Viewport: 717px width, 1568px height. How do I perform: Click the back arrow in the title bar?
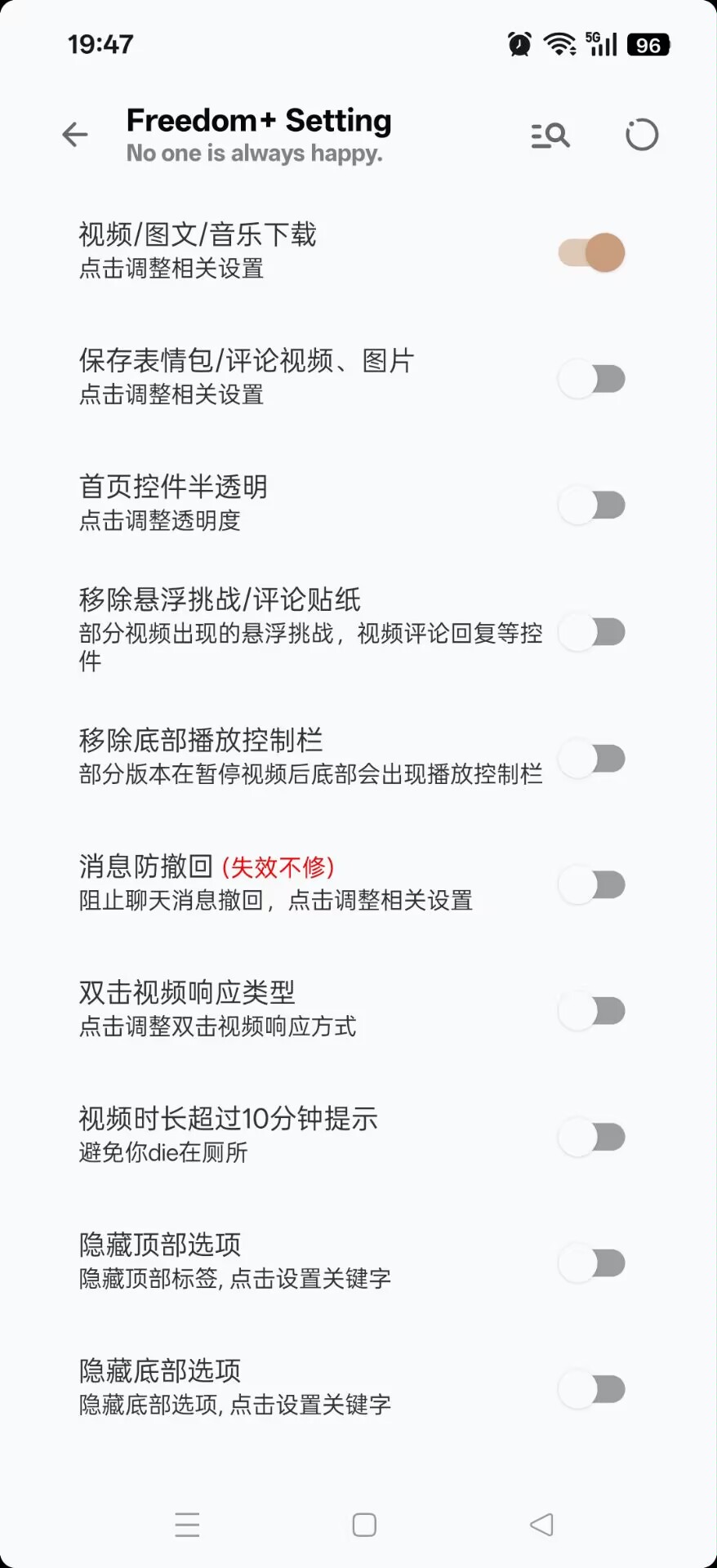75,135
